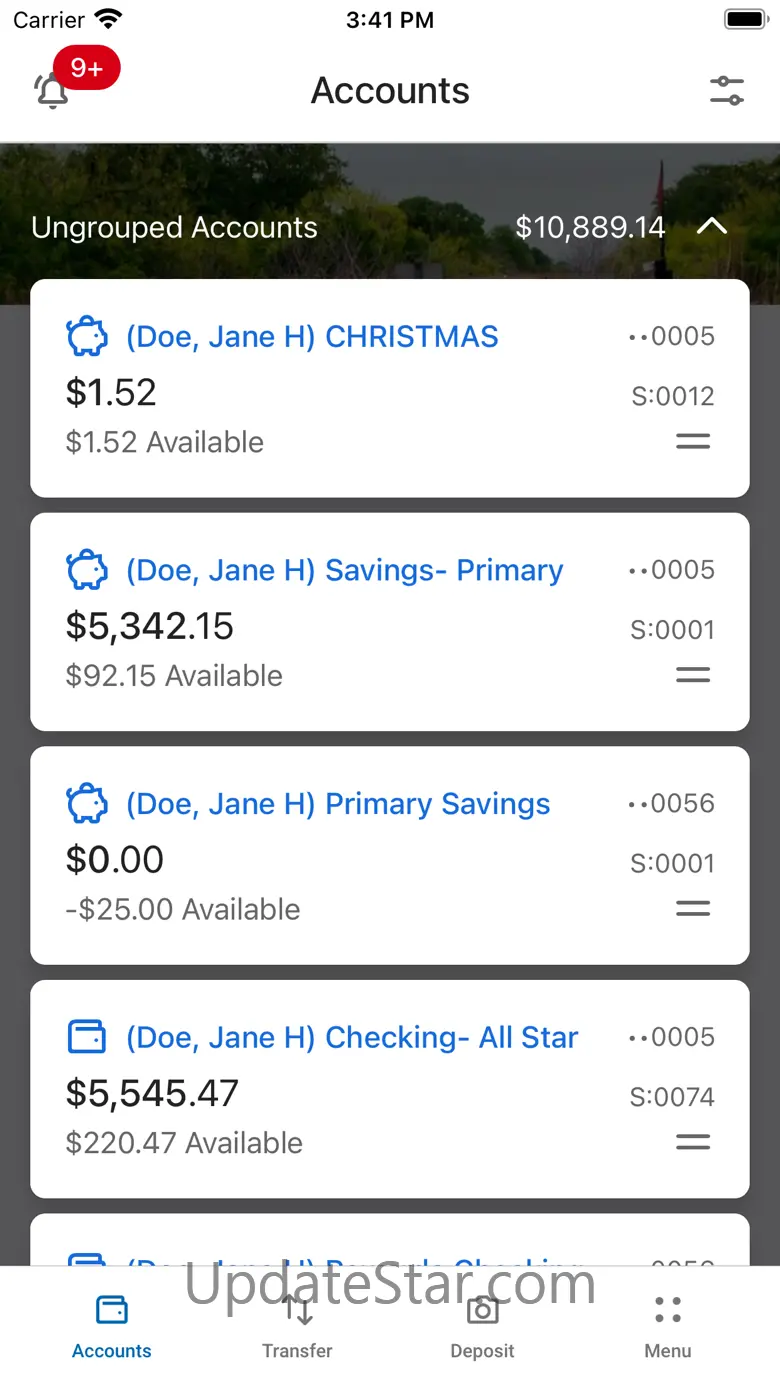780x1387 pixels.
Task: Select the Accounts tab
Action: tap(112, 1326)
